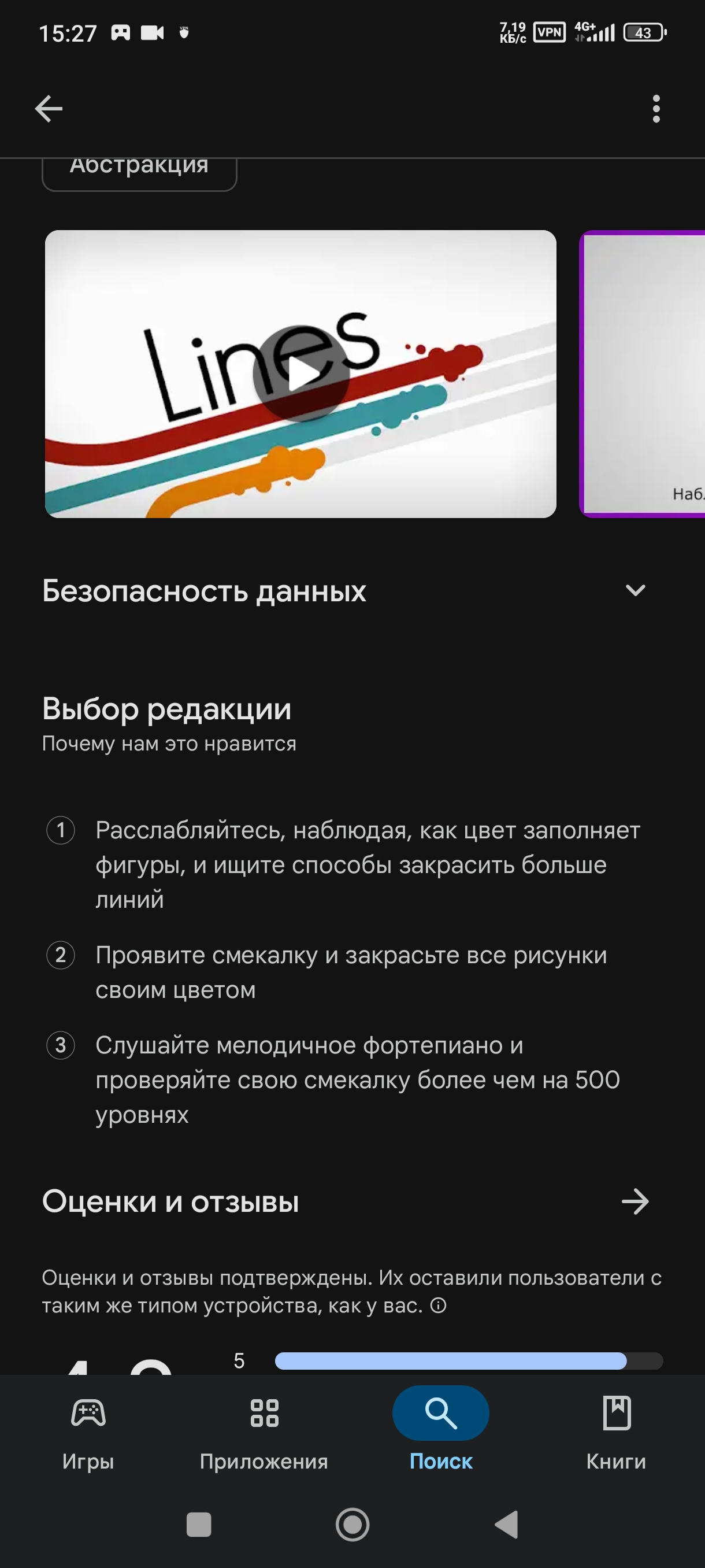
Task: Open the three-dot overflow menu
Action: [x=656, y=109]
